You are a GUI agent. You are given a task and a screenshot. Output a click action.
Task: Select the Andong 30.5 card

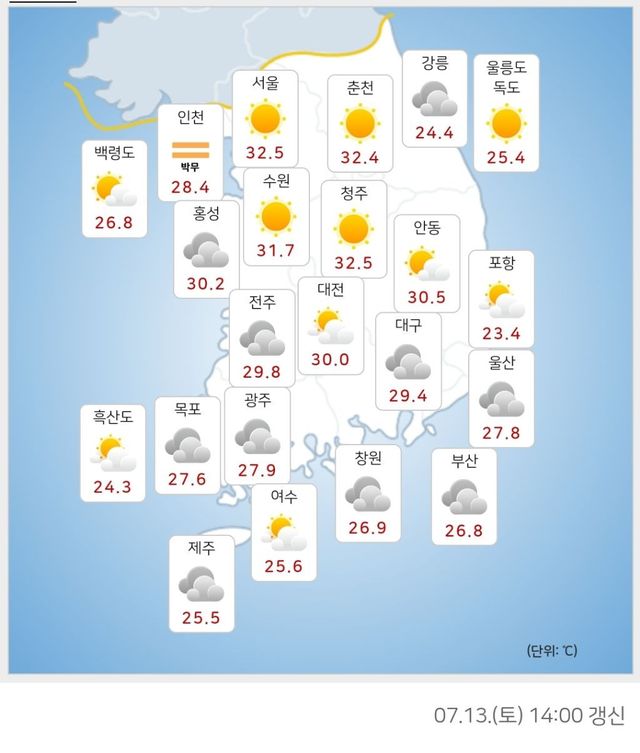click(427, 262)
